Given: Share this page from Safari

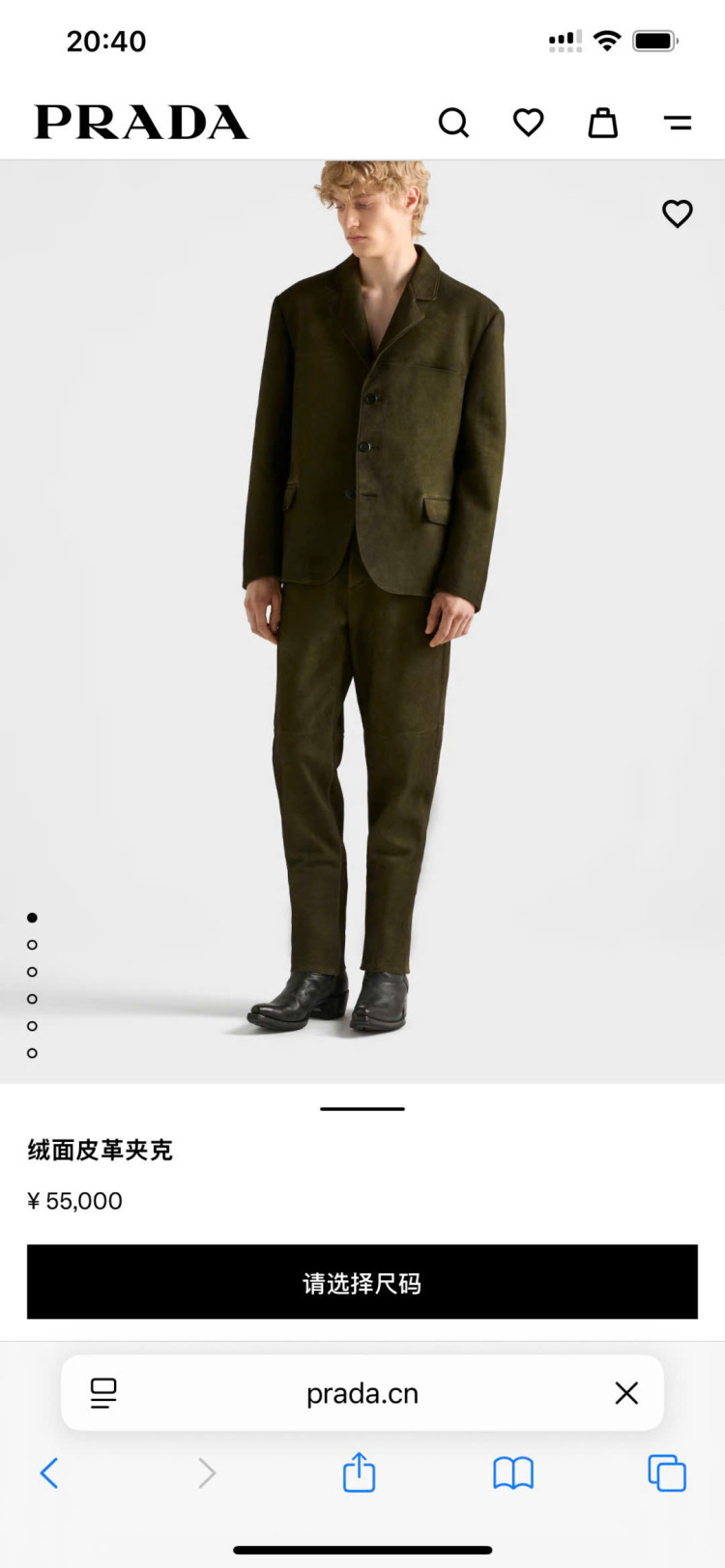Looking at the screenshot, I should pos(359,1472).
